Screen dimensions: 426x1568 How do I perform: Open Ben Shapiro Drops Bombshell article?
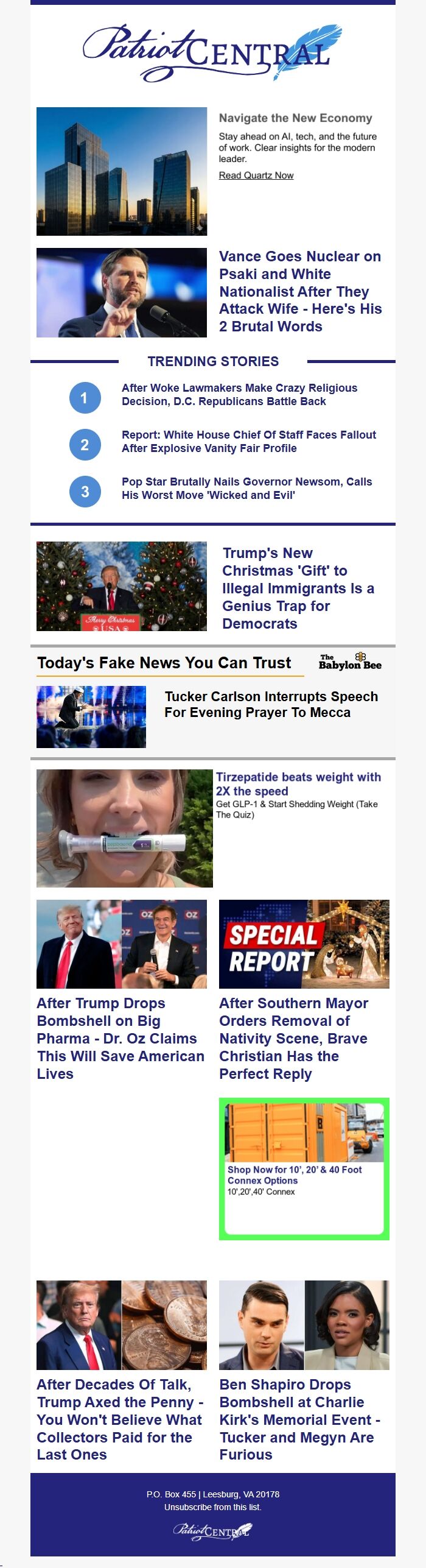pyautogui.click(x=299, y=1419)
